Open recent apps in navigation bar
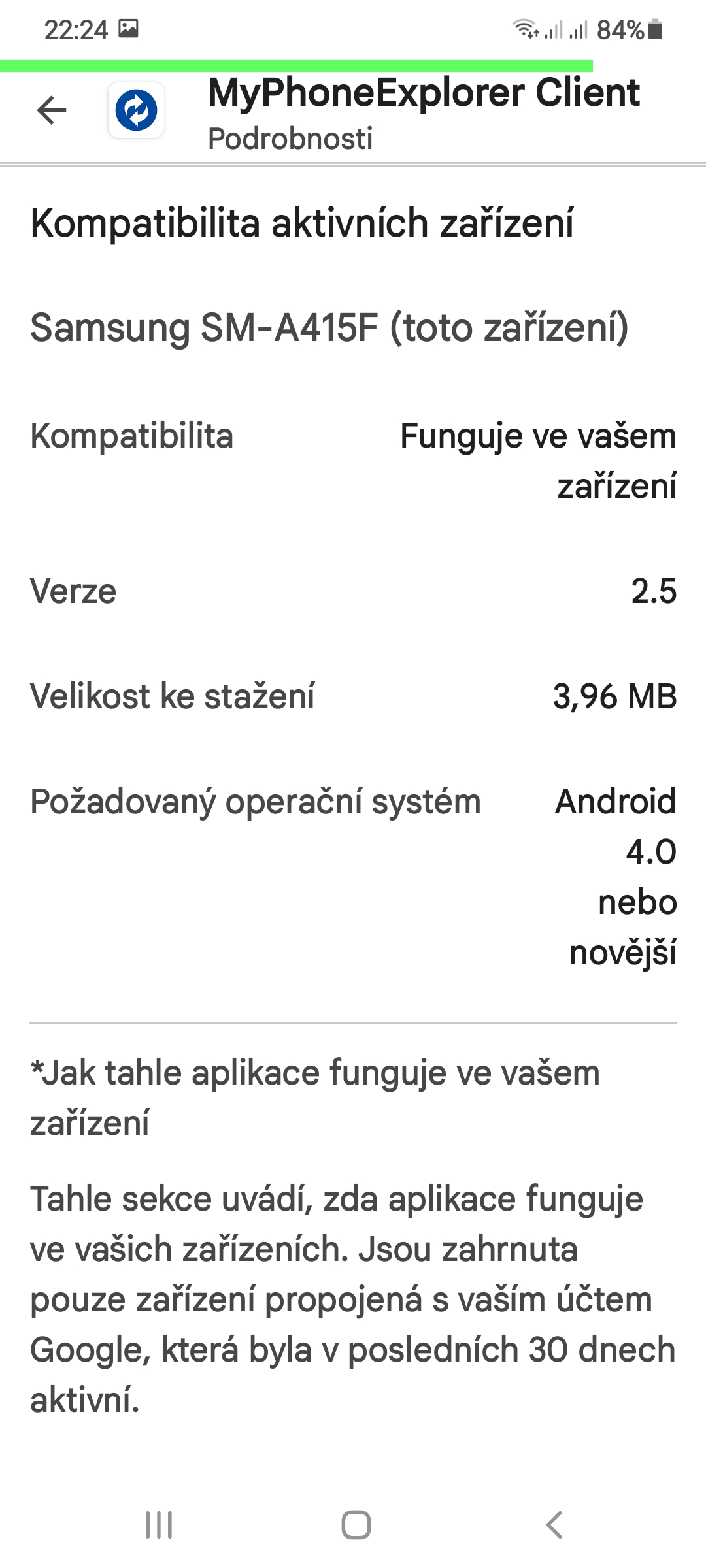 (159, 1525)
